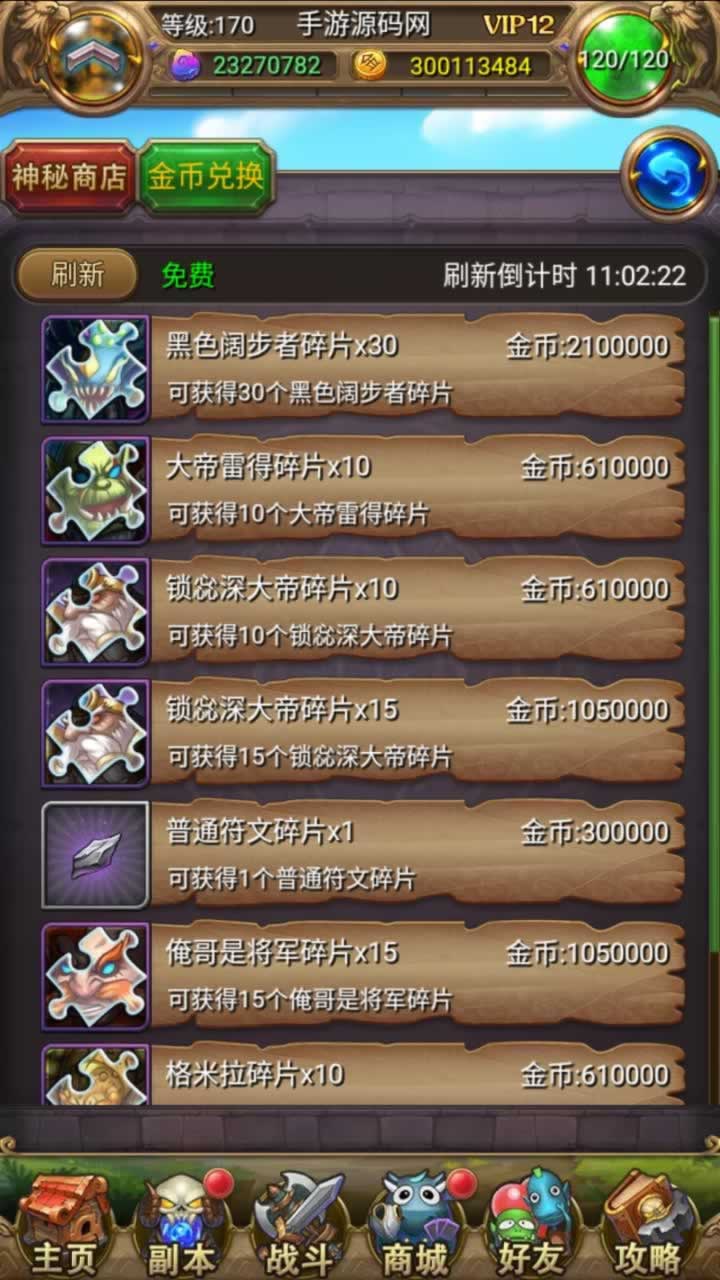Buy 俺哥是将军碎片x15
The height and width of the screenshot is (1280, 720).
coord(417,975)
